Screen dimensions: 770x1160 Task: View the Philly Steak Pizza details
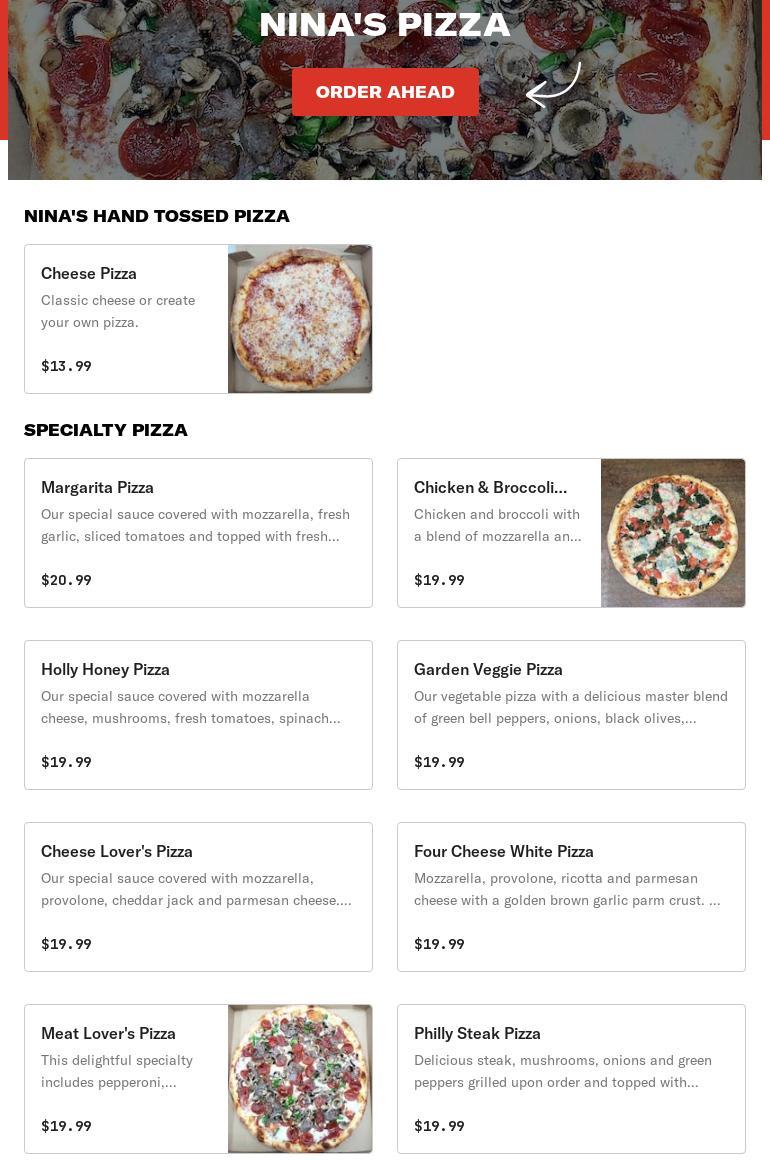click(571, 1079)
